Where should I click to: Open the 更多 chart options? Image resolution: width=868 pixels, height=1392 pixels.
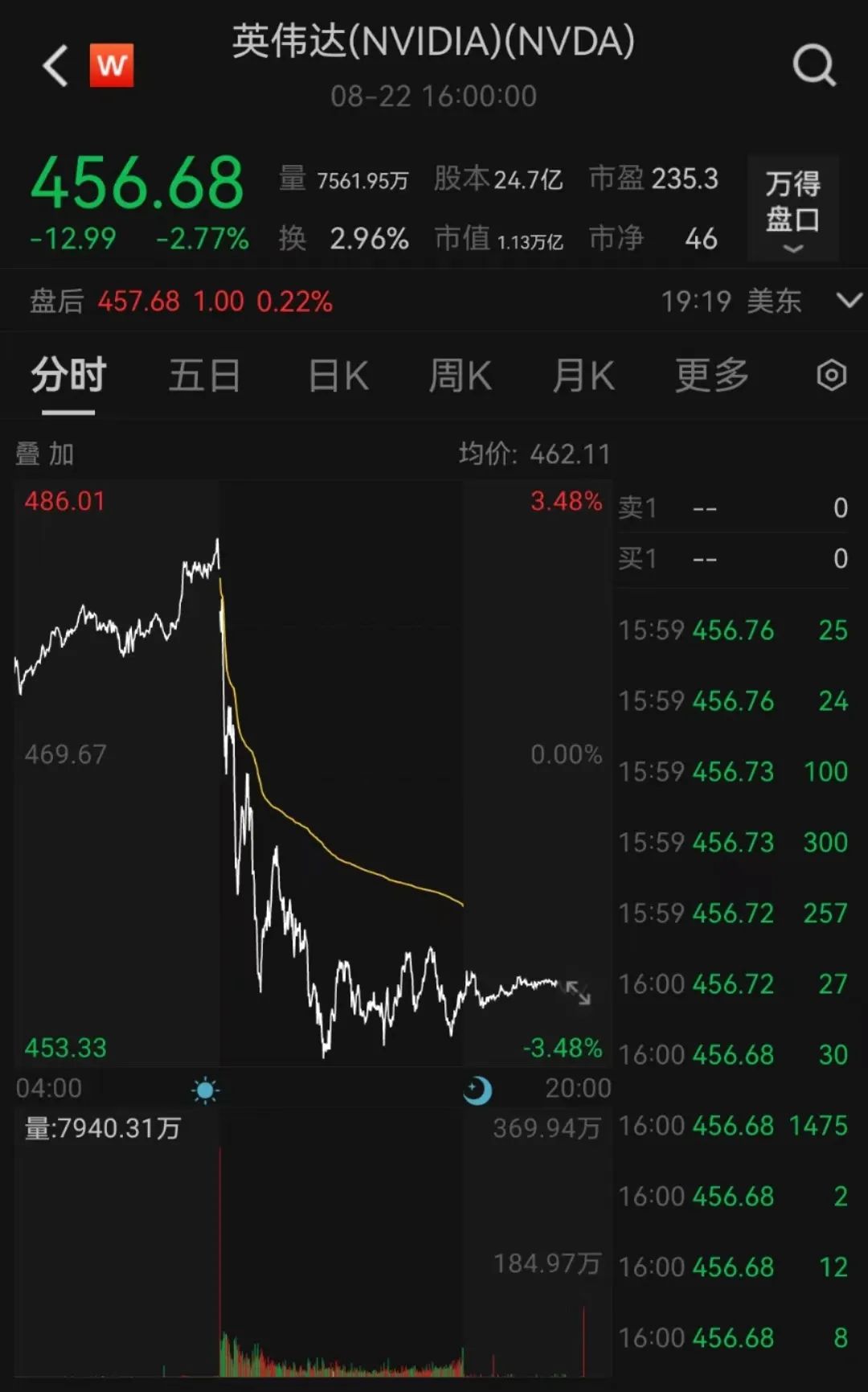[x=711, y=376]
